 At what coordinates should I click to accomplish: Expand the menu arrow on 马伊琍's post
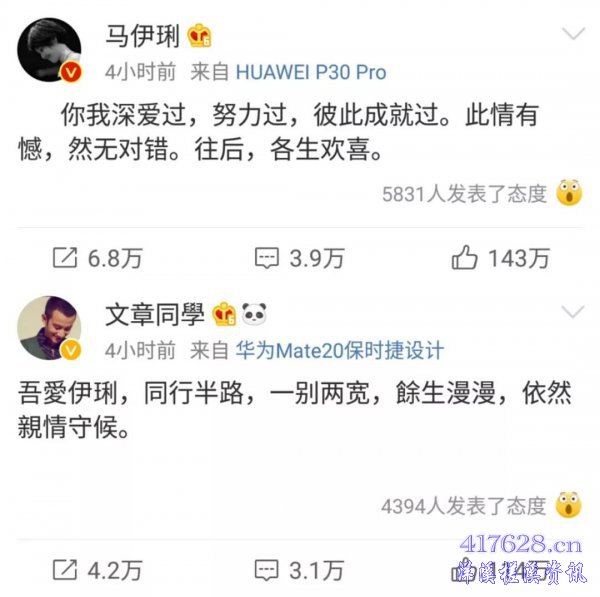(x=573, y=35)
